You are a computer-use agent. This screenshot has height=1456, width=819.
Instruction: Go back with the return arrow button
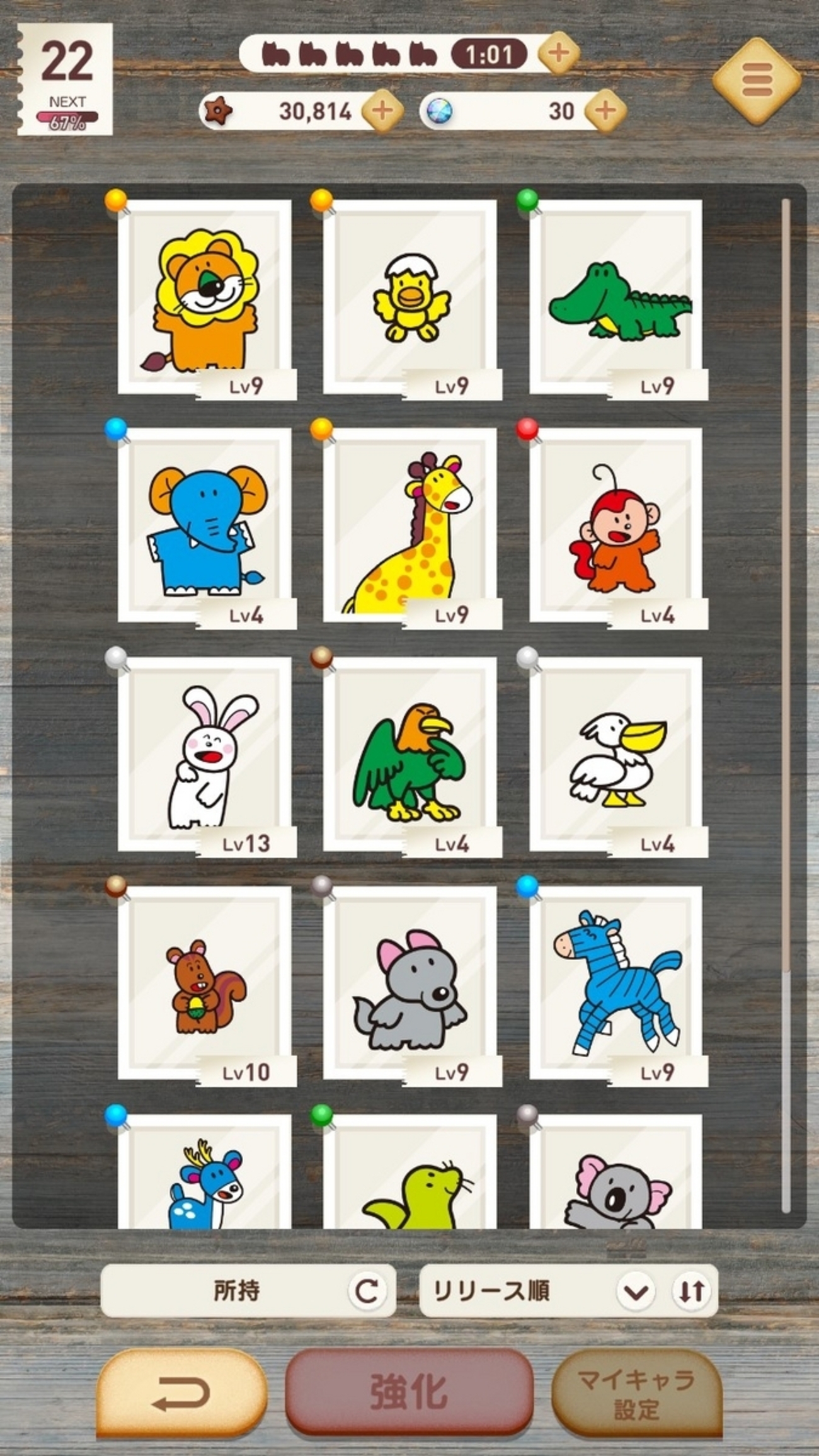point(181,1393)
